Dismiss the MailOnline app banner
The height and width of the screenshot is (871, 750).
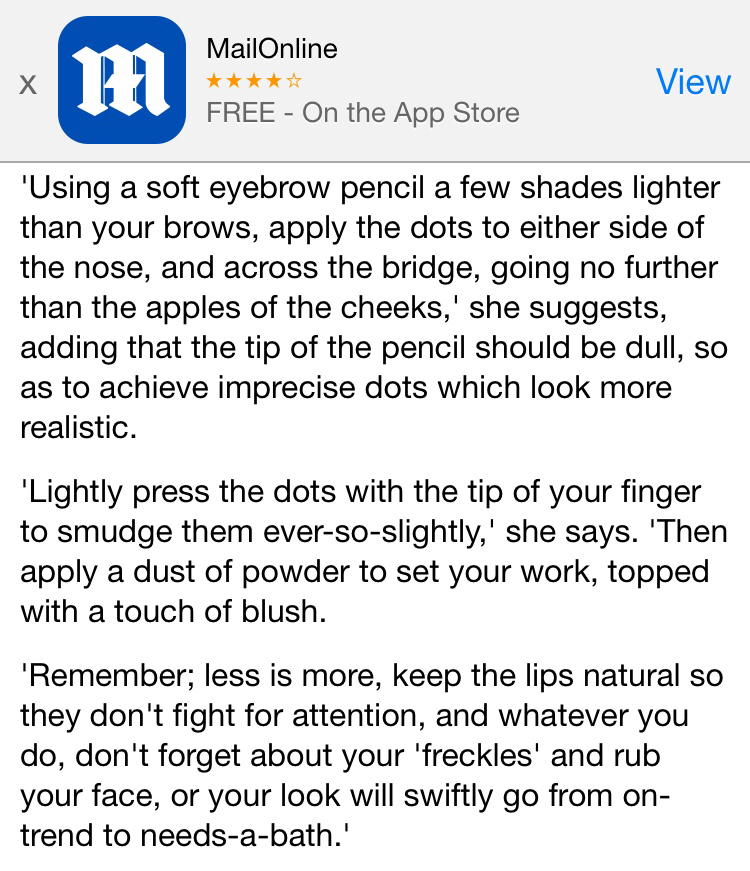click(28, 84)
